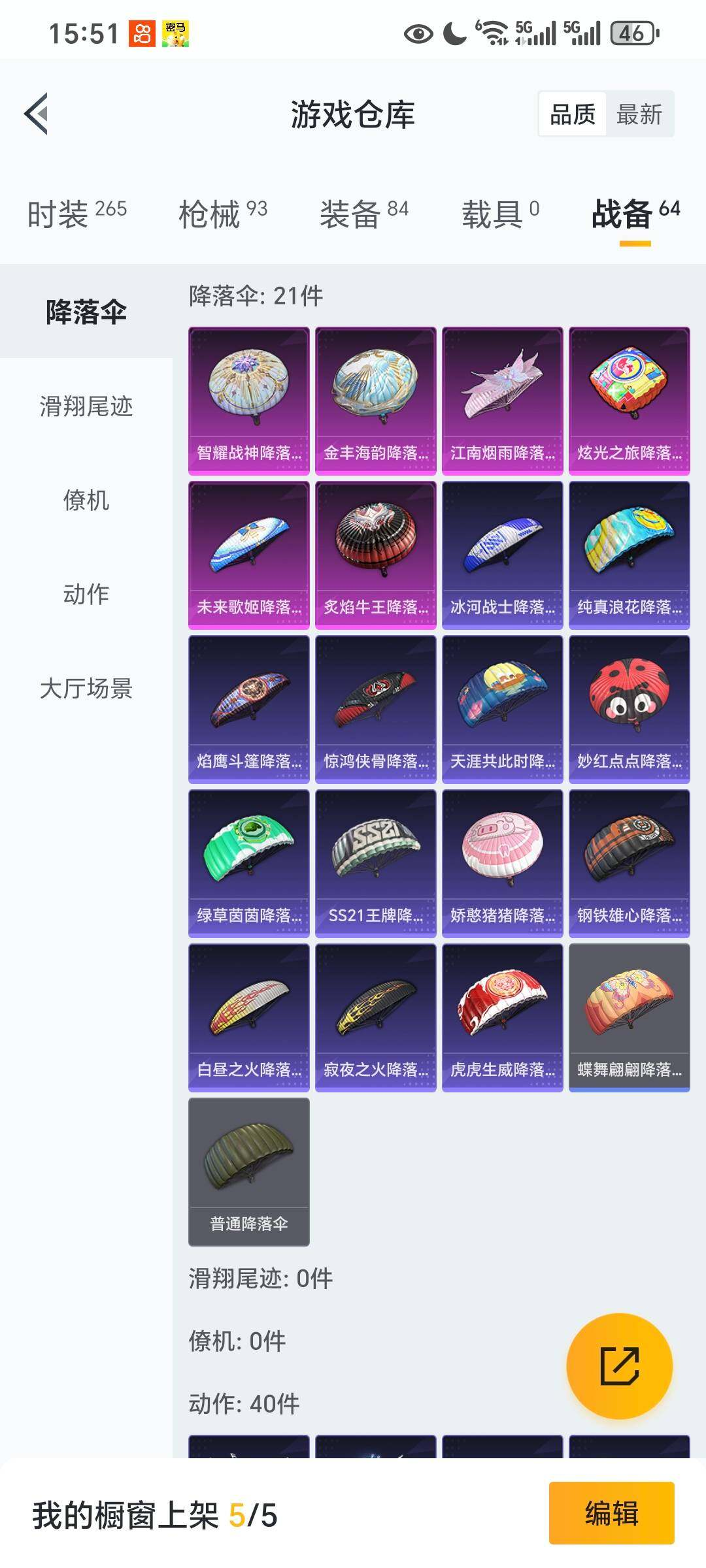Jump to the 滑翔尾迹 section in the sidebar
The height and width of the screenshot is (1568, 706).
coord(86,406)
